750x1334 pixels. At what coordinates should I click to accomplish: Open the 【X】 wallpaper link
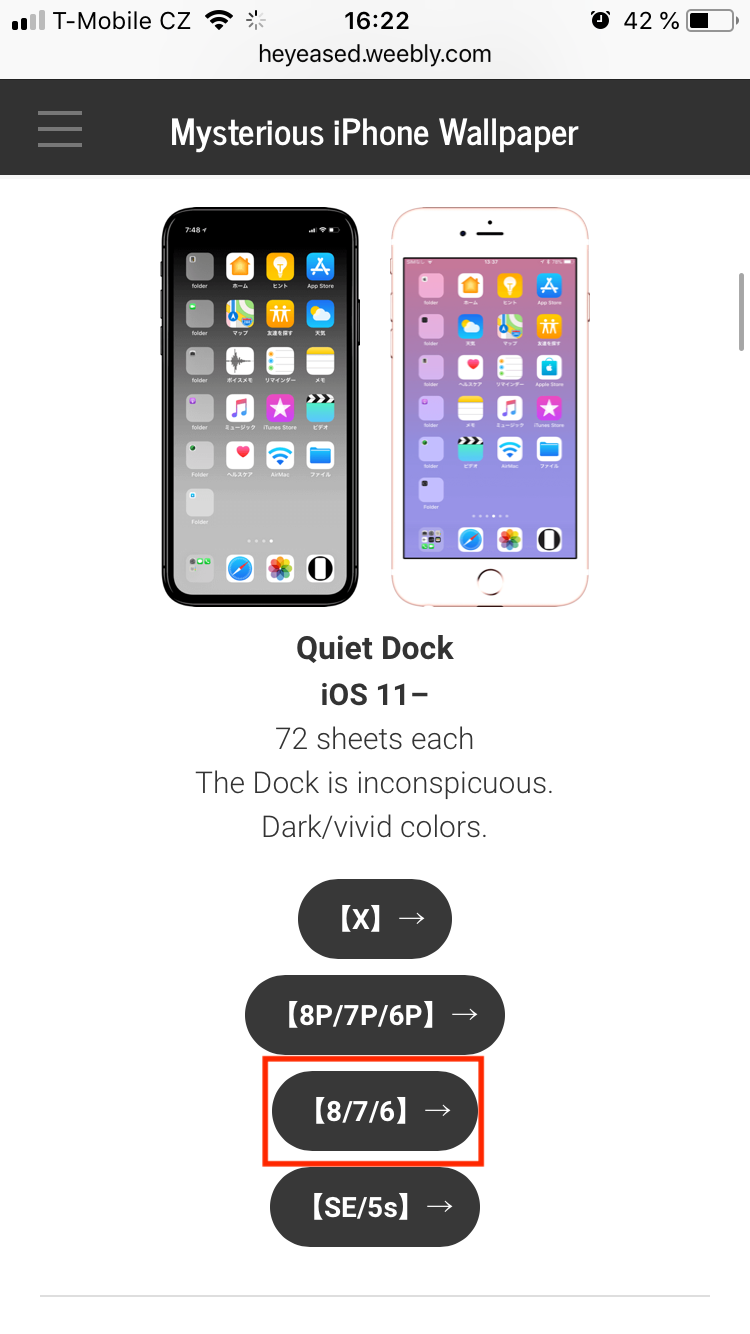375,919
